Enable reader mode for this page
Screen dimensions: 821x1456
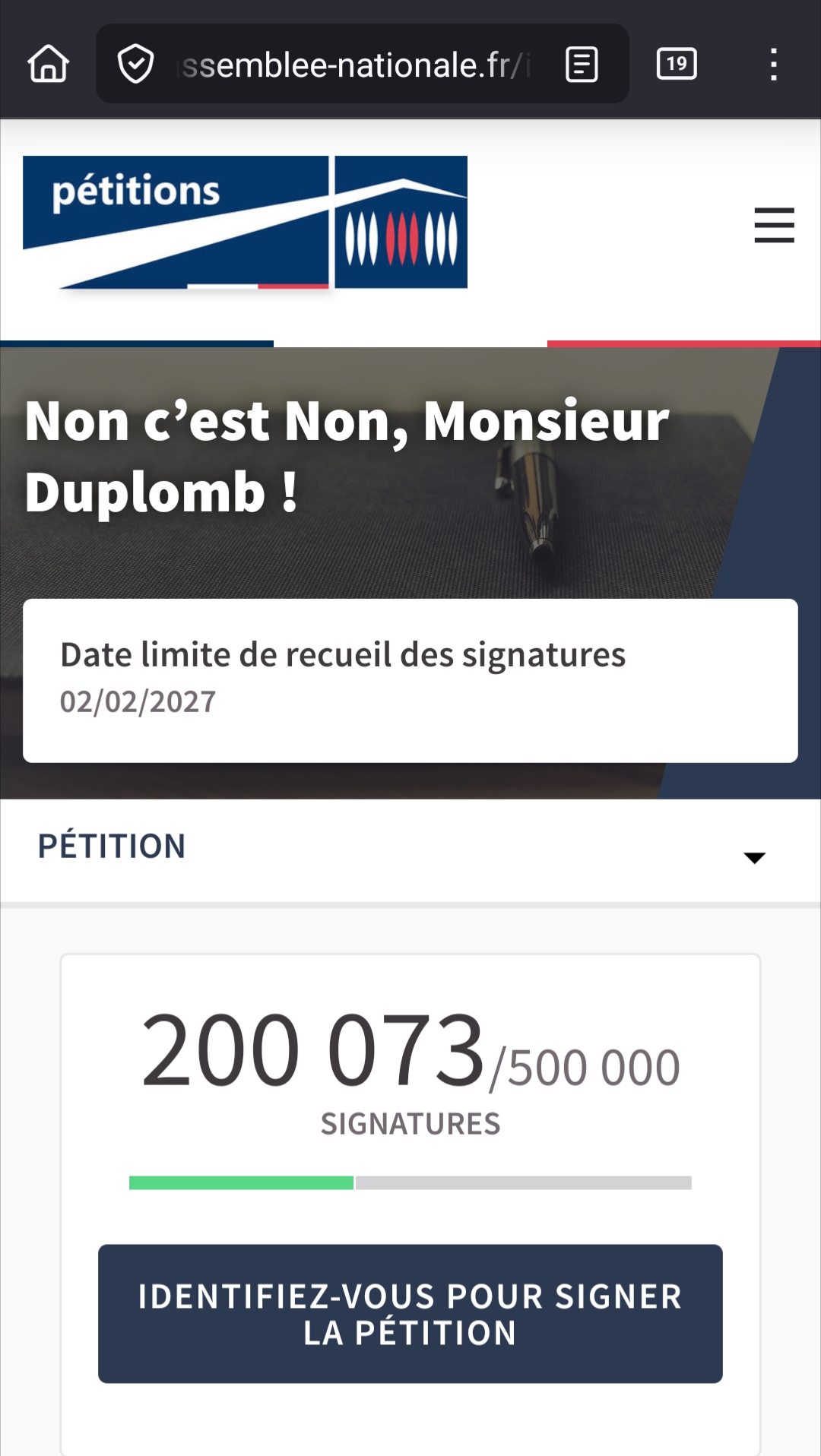click(582, 64)
